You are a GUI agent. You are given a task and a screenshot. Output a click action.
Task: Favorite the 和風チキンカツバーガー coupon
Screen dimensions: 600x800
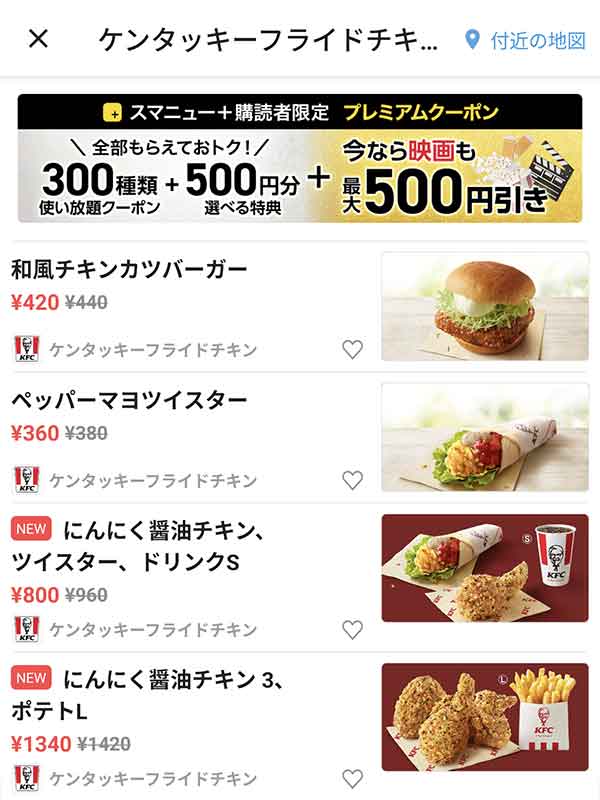point(352,350)
